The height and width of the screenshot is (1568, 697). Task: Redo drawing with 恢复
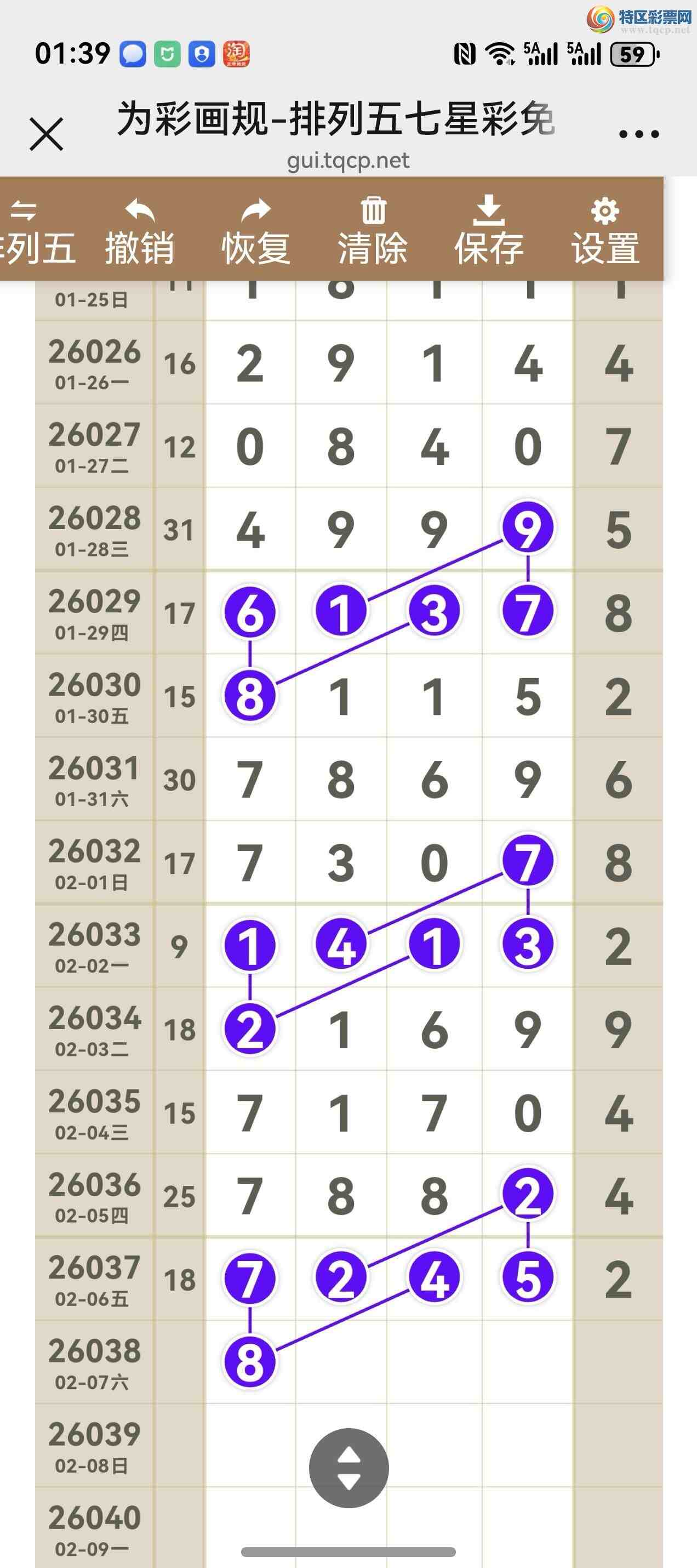[256, 232]
